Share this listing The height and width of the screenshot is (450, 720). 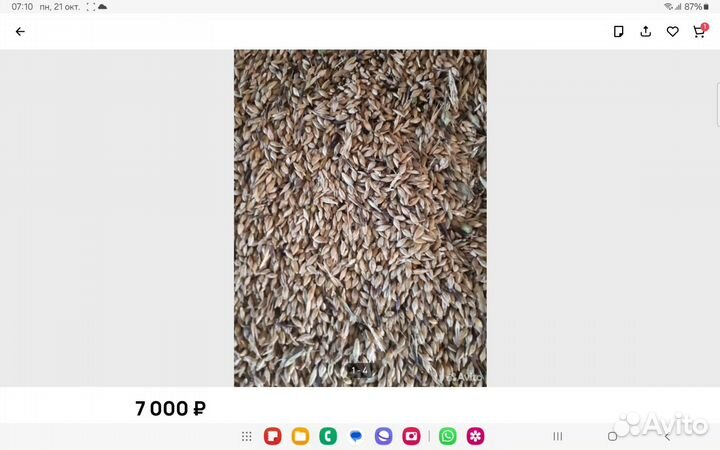click(646, 31)
